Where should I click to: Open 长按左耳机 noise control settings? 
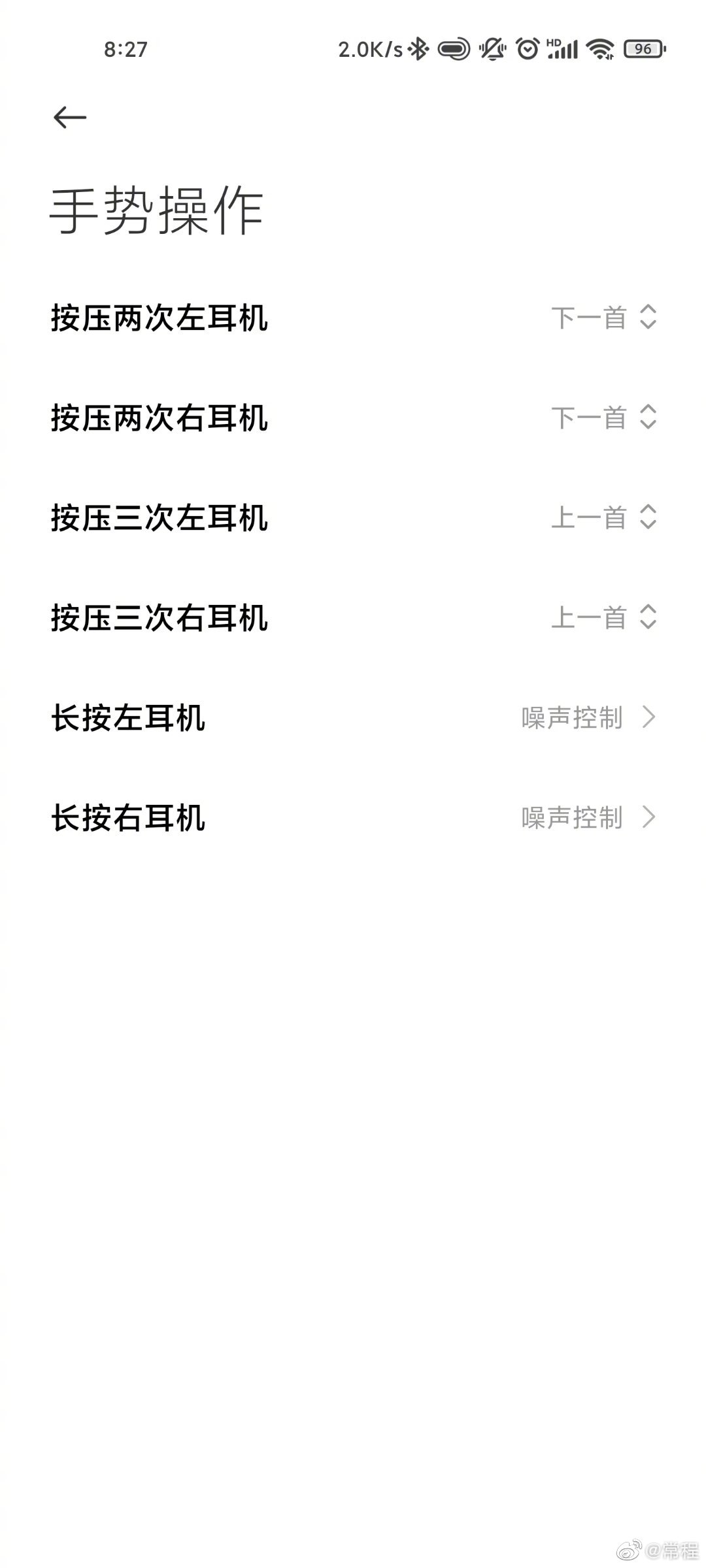coord(588,717)
